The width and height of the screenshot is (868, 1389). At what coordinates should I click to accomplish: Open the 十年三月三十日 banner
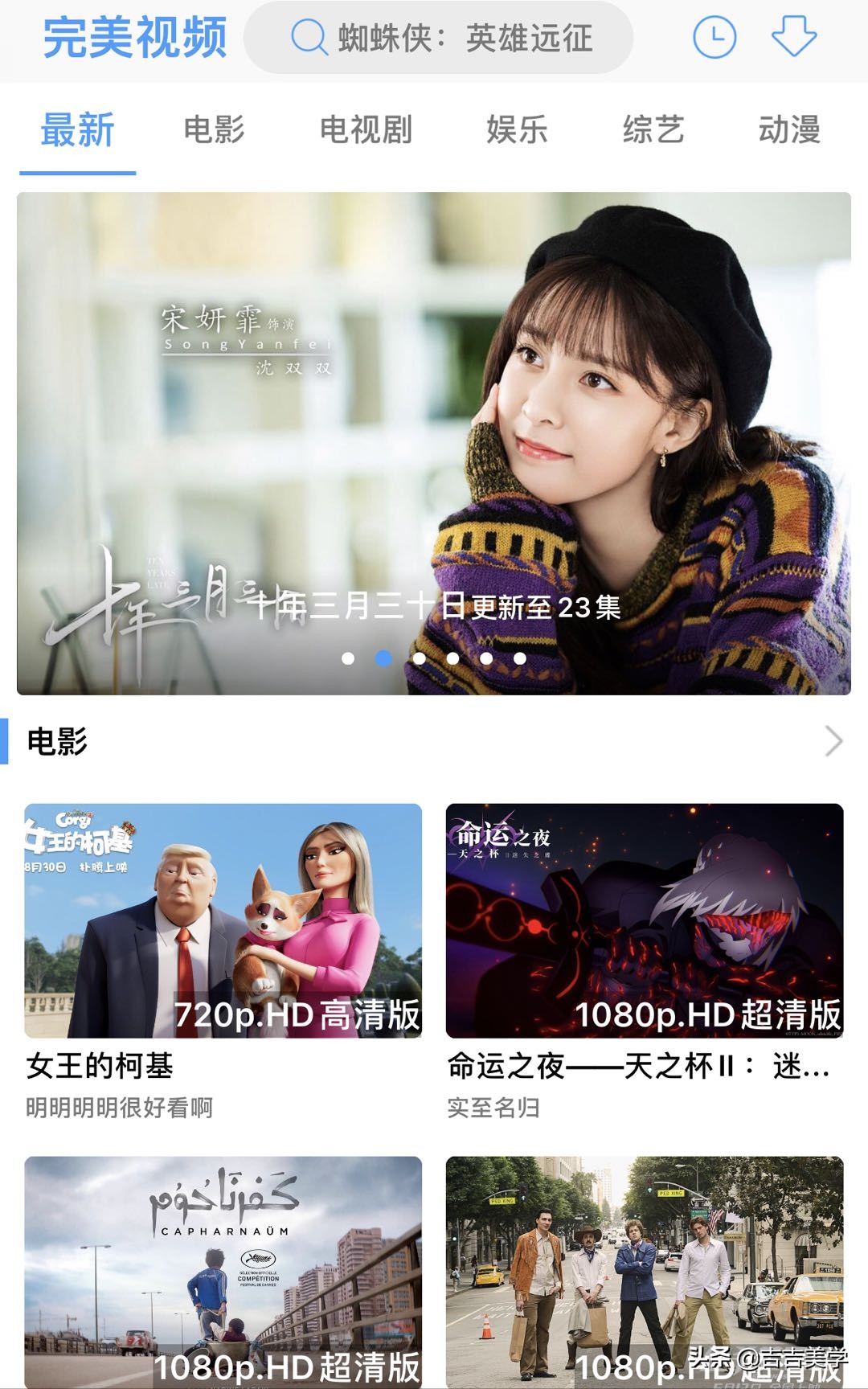[x=434, y=443]
